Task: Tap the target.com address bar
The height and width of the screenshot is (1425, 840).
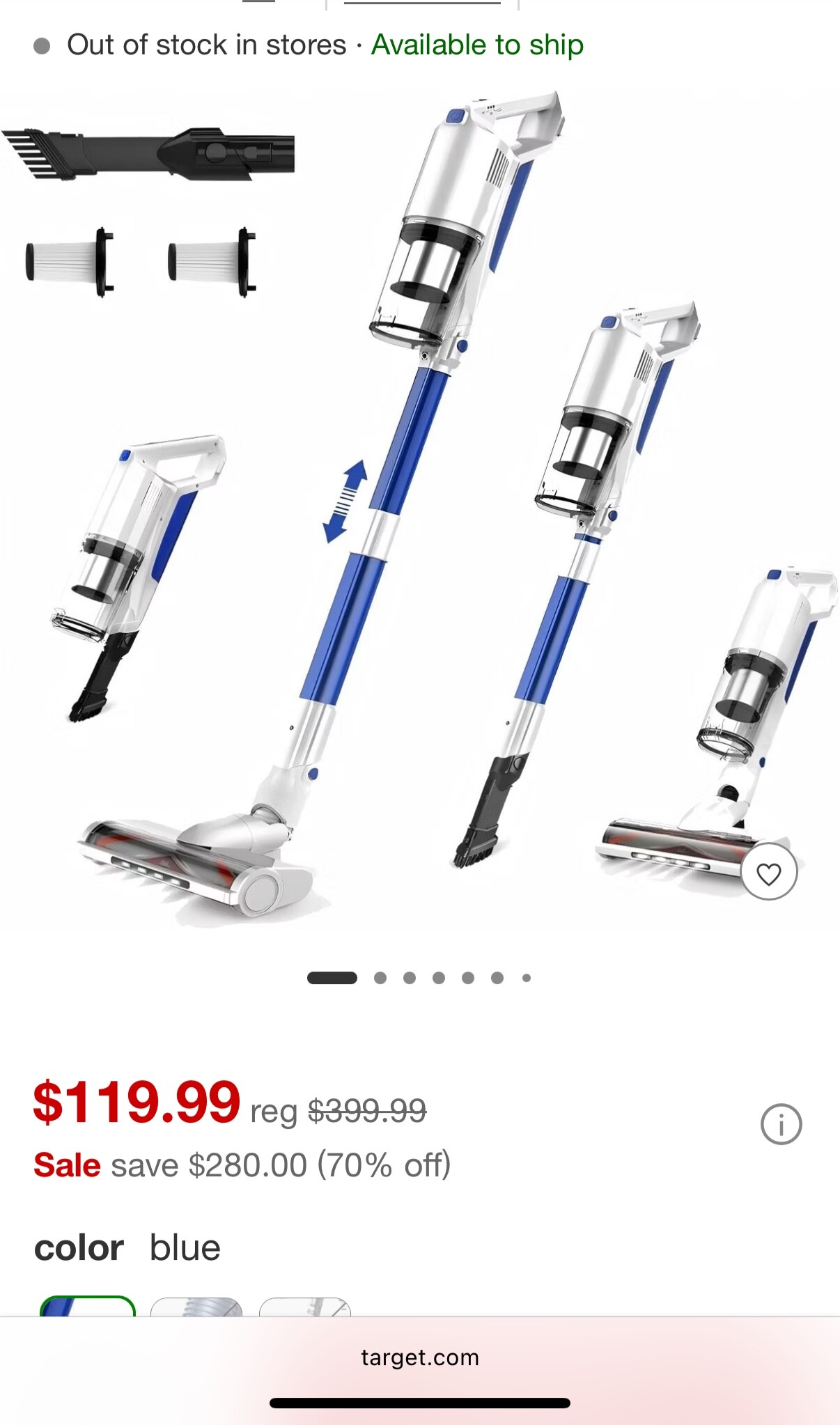Action: coord(420,1357)
